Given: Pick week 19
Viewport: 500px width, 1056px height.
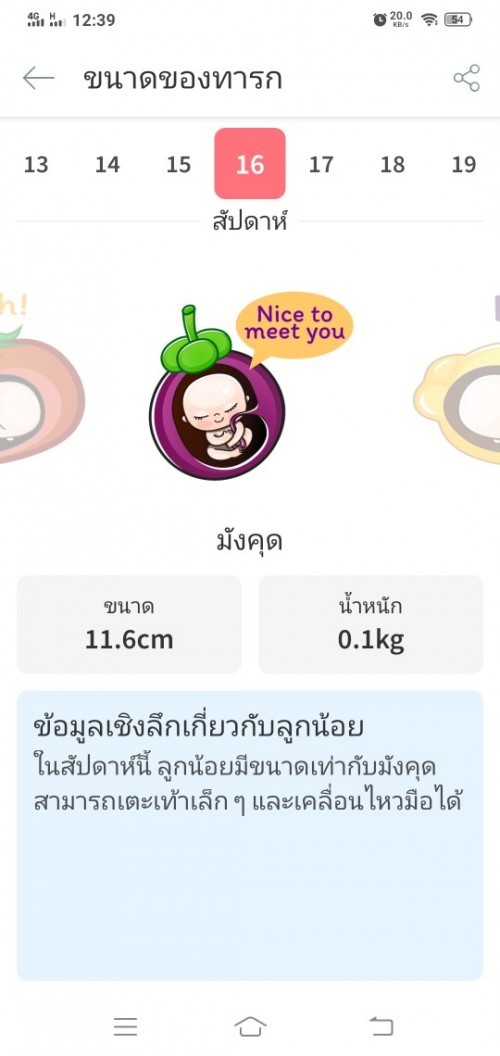Looking at the screenshot, I should [464, 164].
